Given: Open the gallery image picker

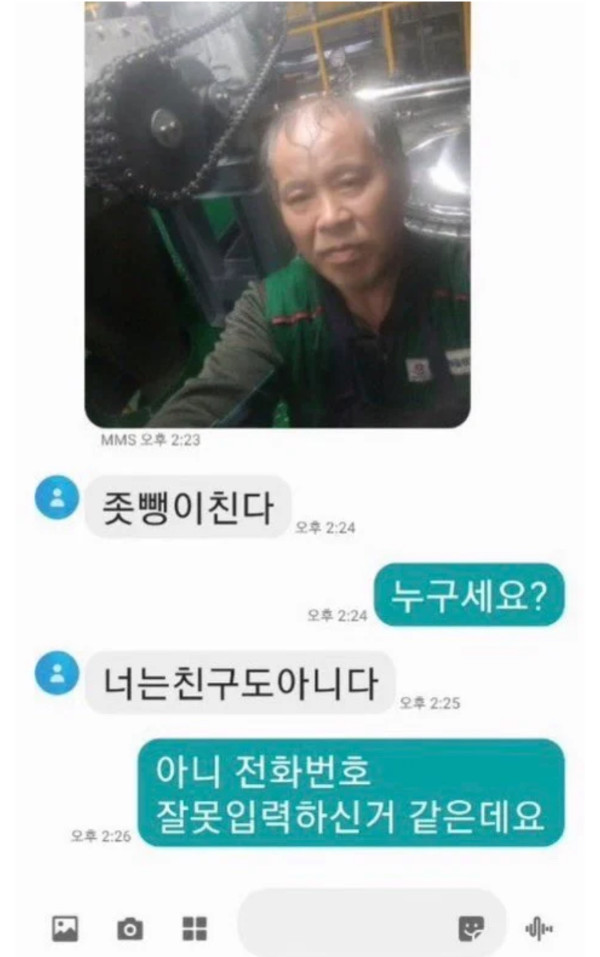Looking at the screenshot, I should click(x=65, y=929).
